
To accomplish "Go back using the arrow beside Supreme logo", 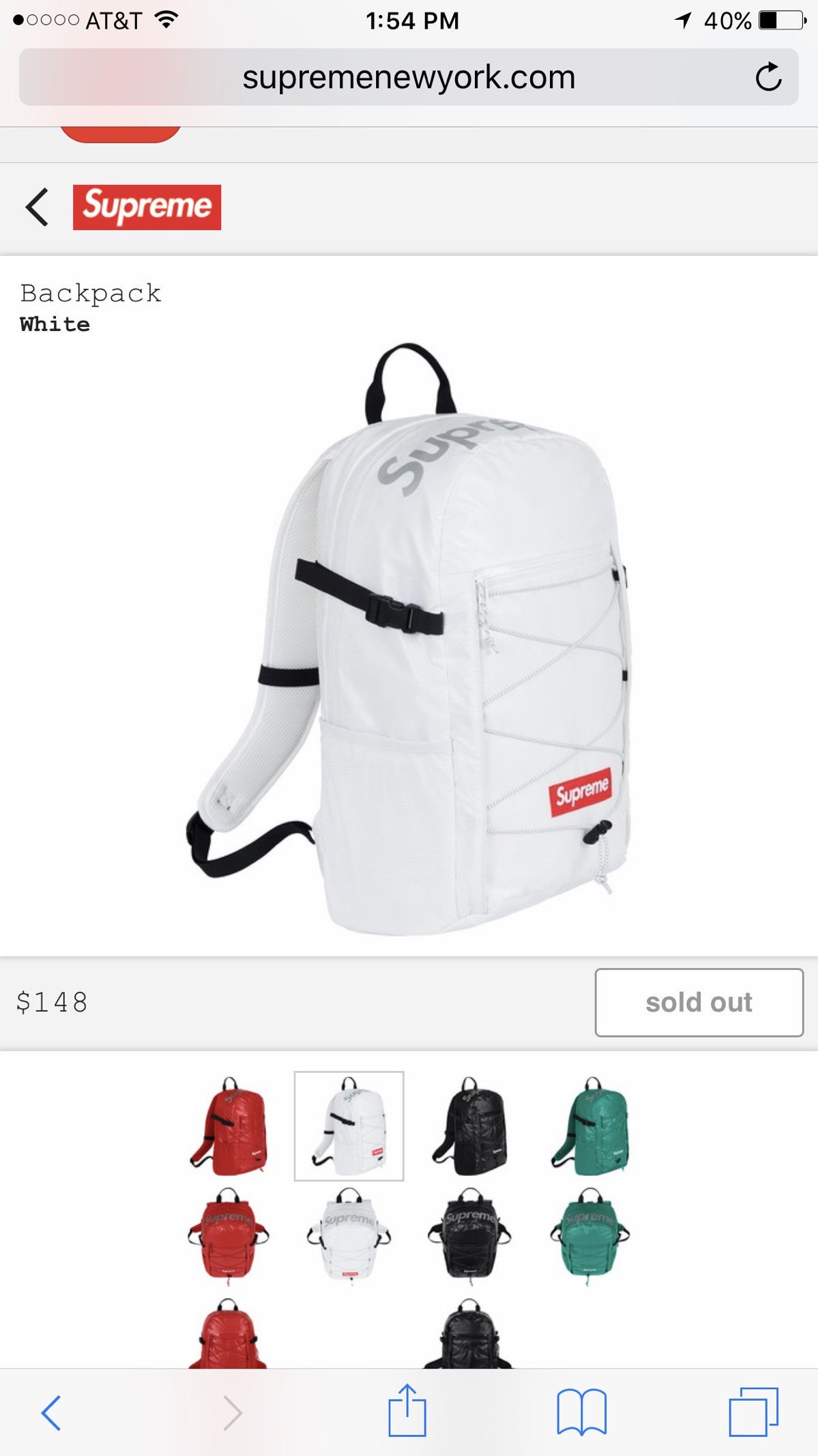I will [37, 207].
